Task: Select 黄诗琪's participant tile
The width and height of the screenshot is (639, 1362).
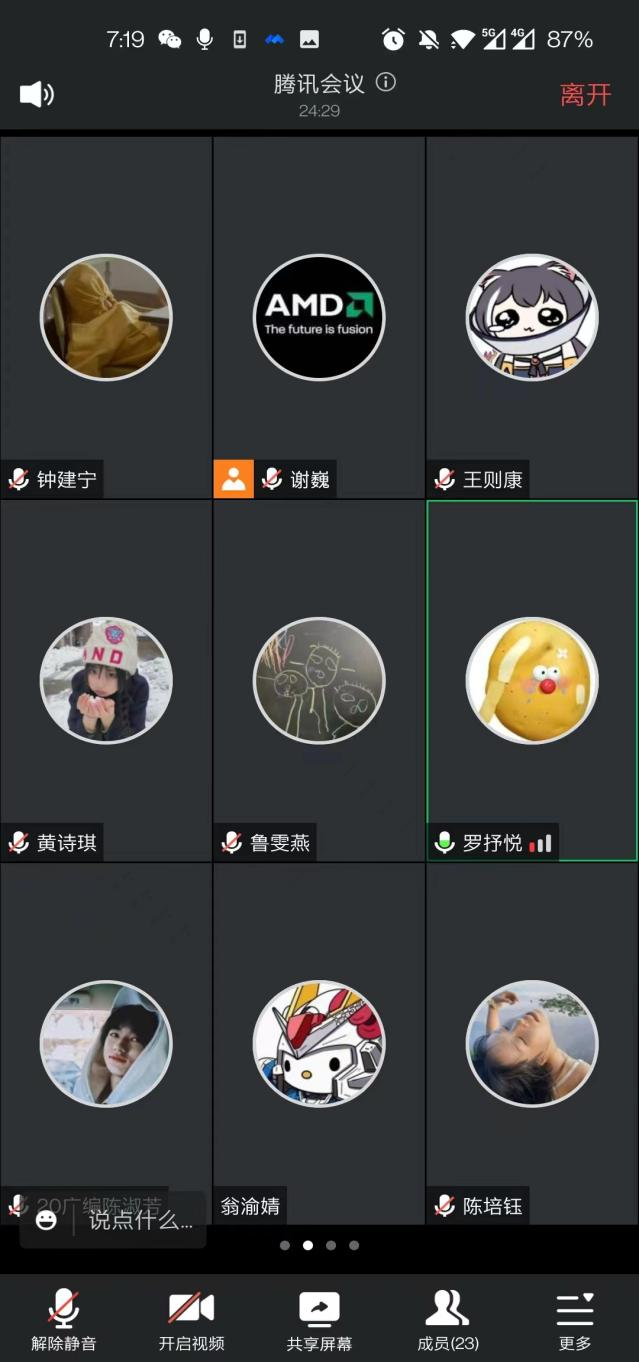Action: pyautogui.click(x=106, y=680)
